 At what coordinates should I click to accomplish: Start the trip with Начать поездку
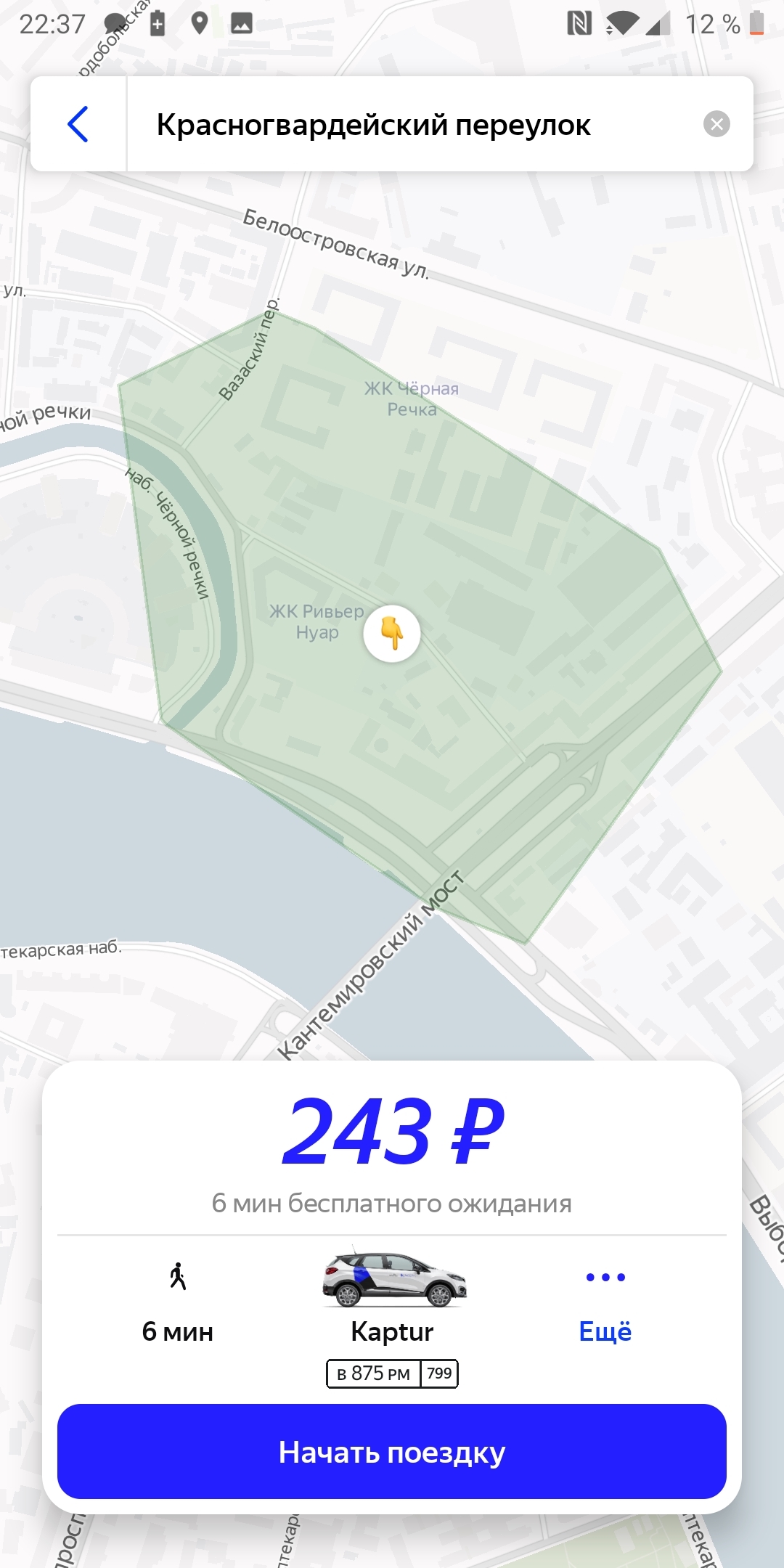(x=392, y=1452)
